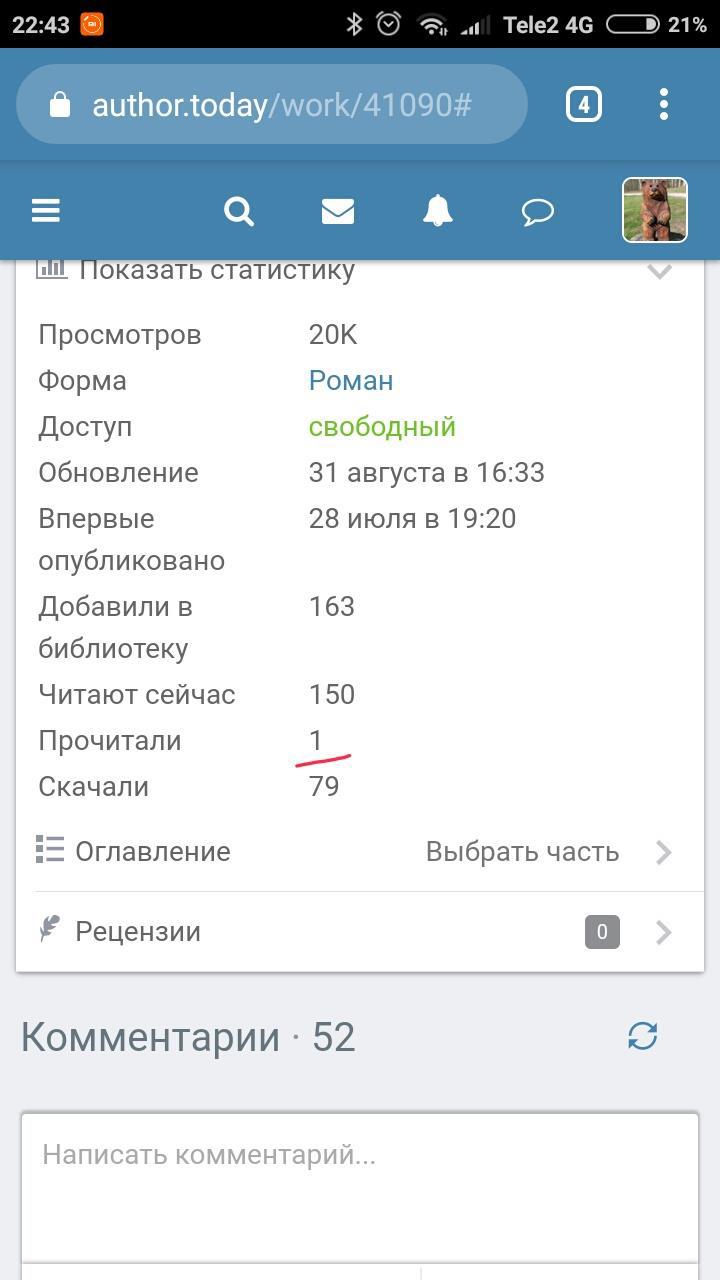
Task: Open the messages envelope icon
Action: [x=338, y=211]
